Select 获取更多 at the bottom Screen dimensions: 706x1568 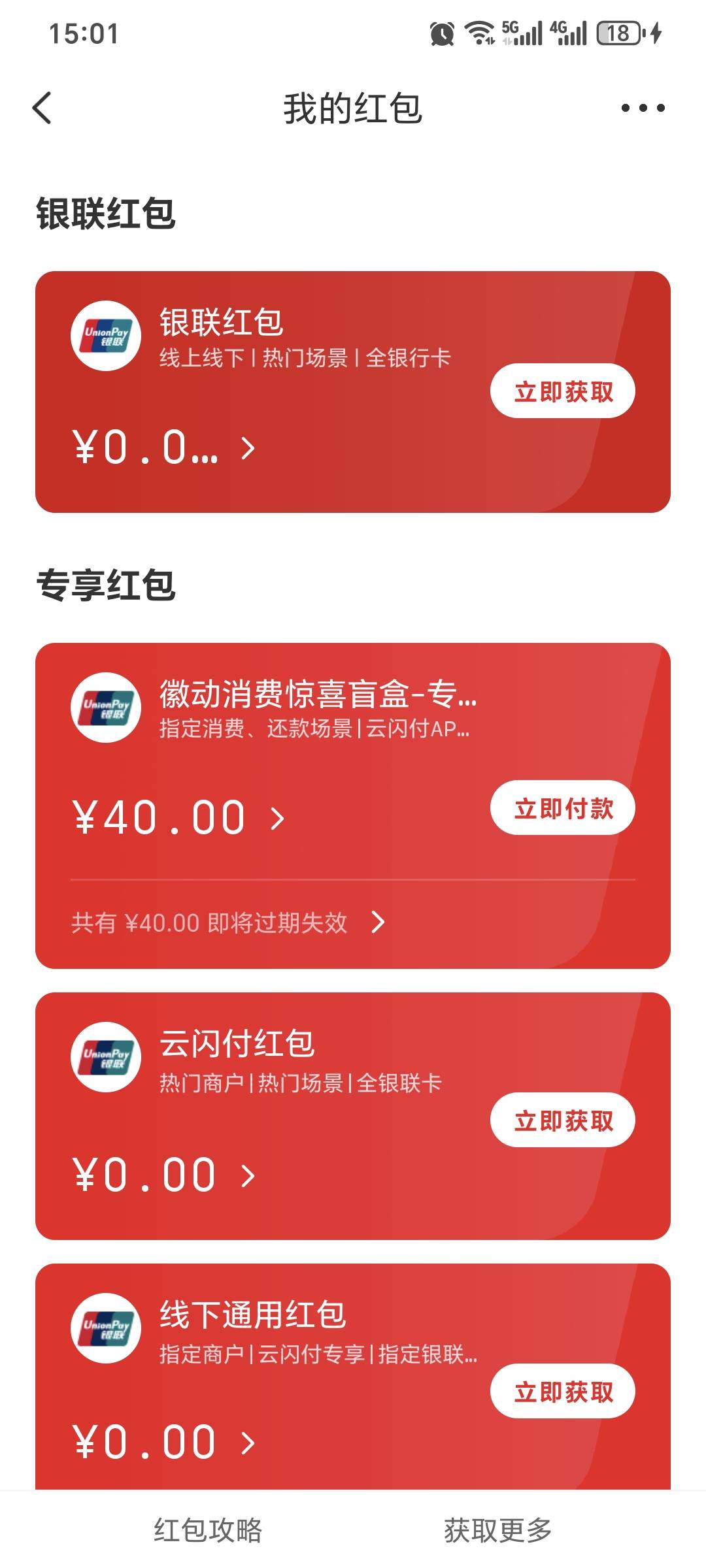[x=498, y=1530]
